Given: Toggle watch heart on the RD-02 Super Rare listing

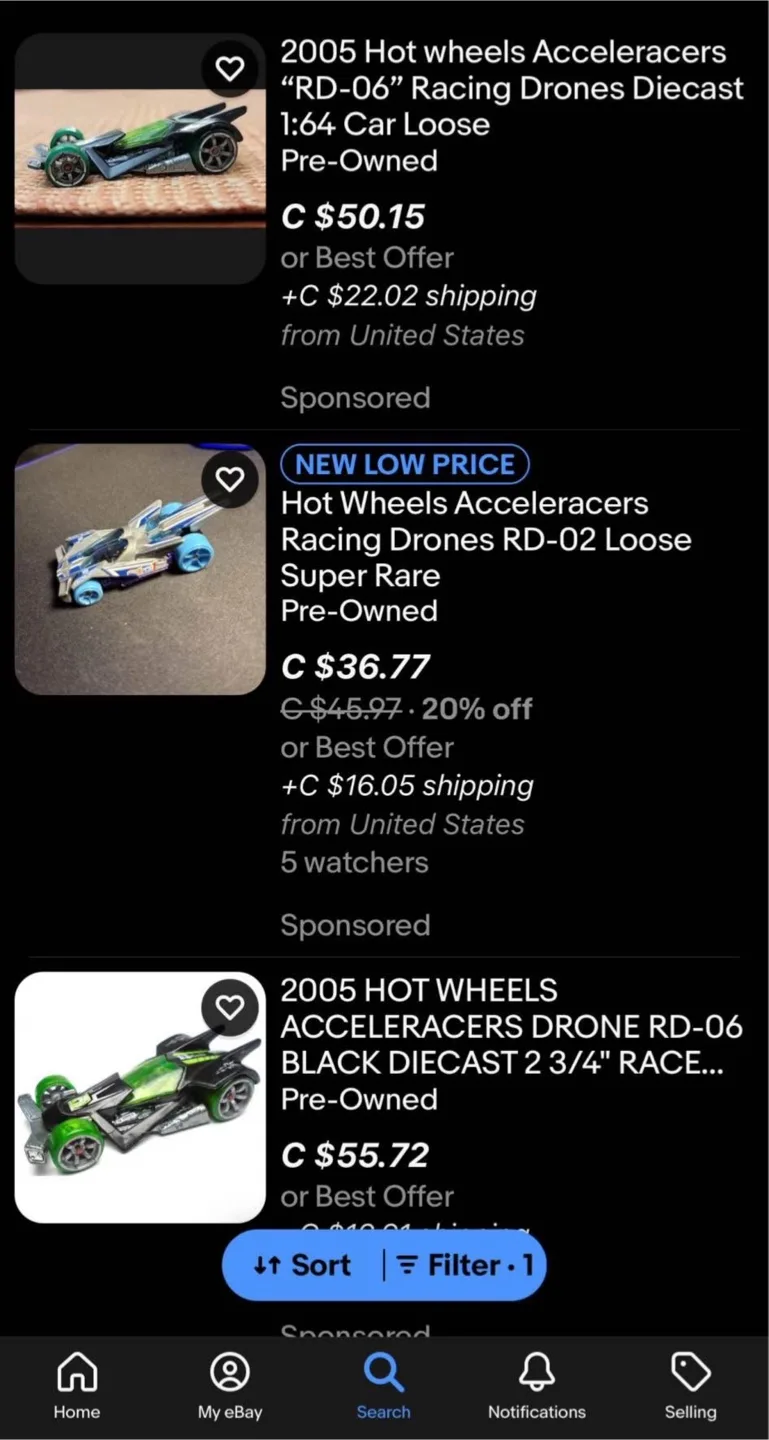Looking at the screenshot, I should [x=230, y=479].
